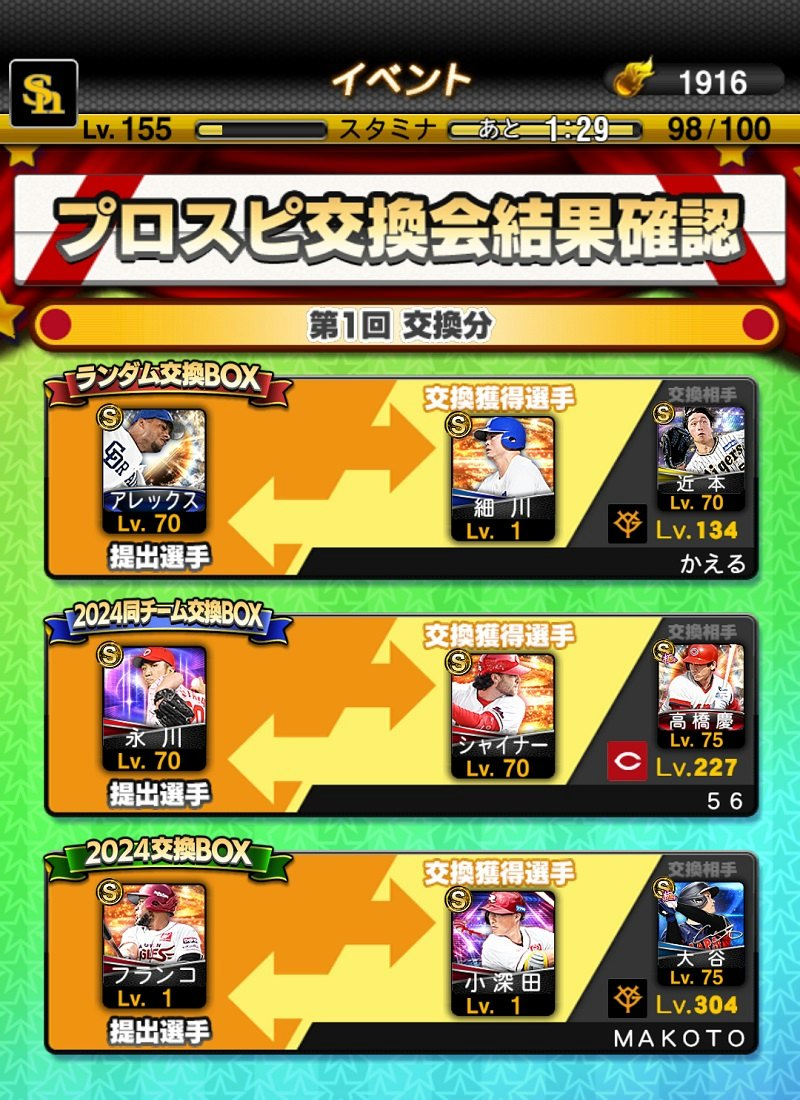Open the SoftBank Hawks team emblem
The image size is (800, 1100).
42,93
